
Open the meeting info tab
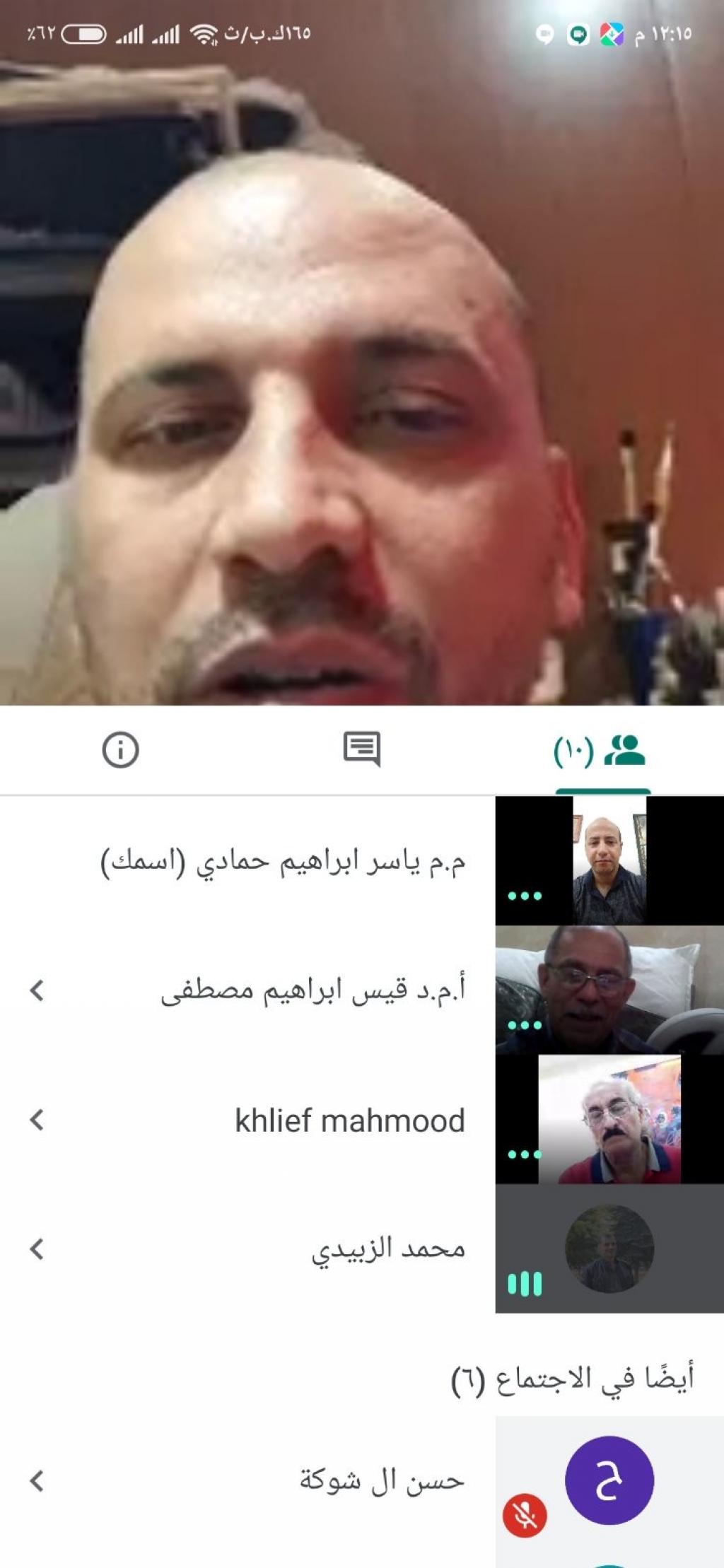point(120,749)
